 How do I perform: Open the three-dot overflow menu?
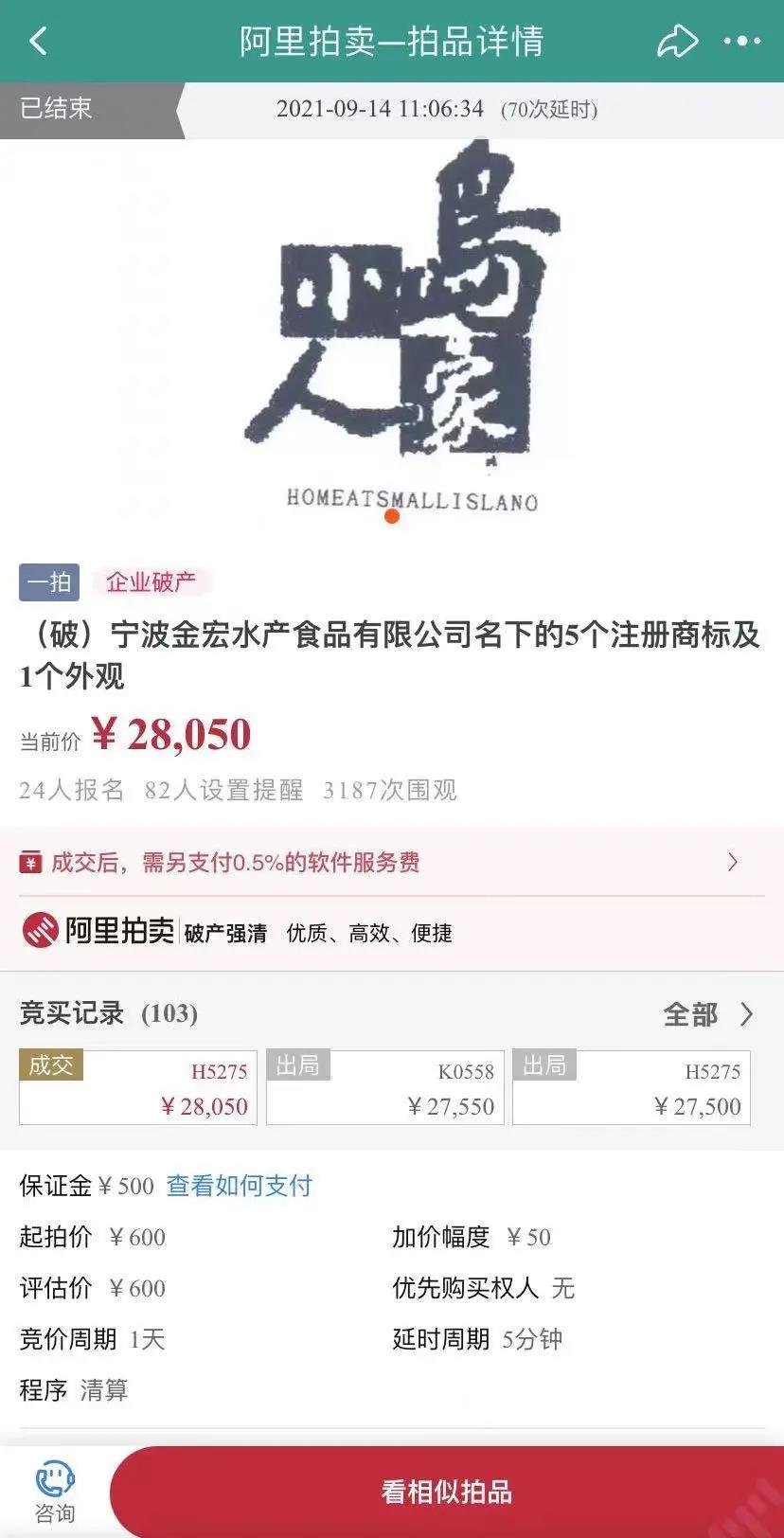741,42
